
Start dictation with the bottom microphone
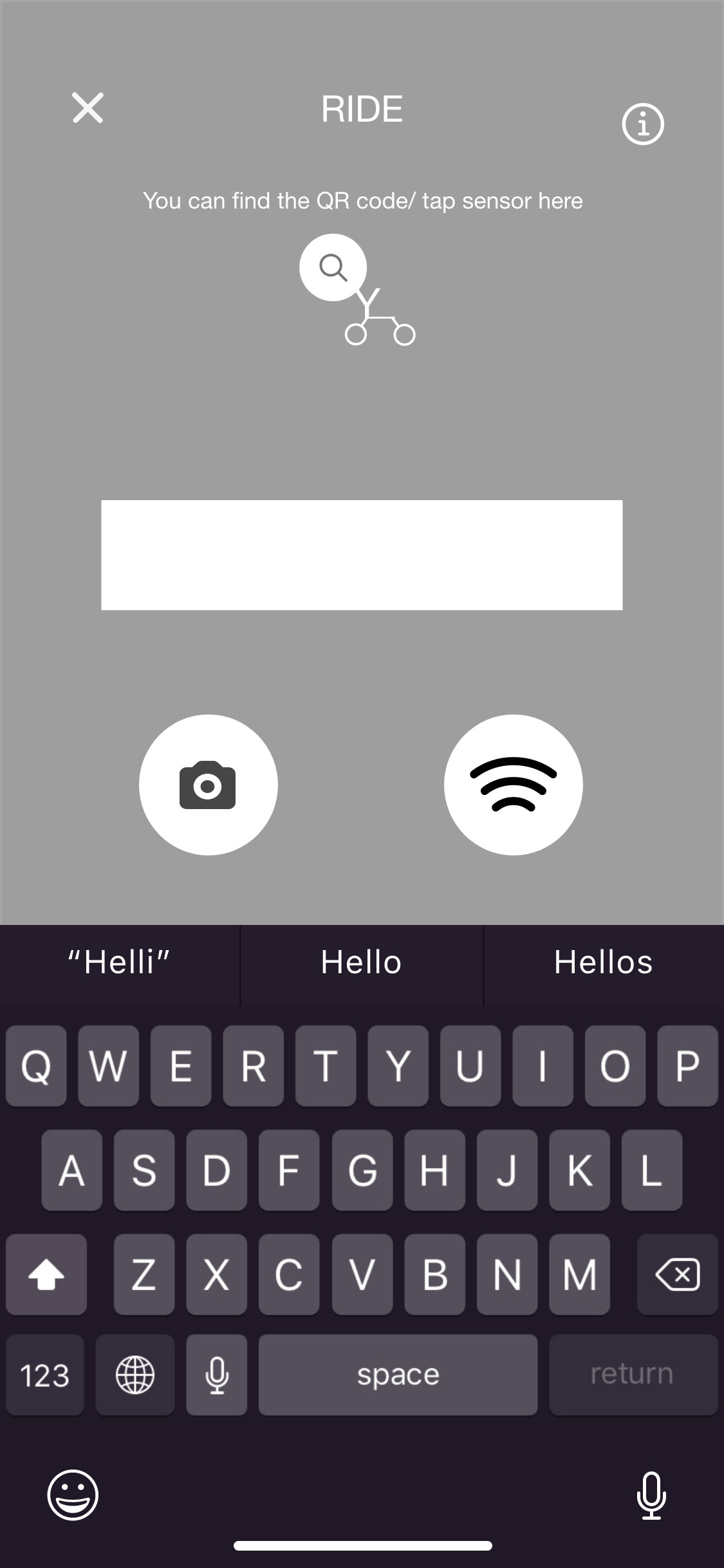[x=651, y=1495]
